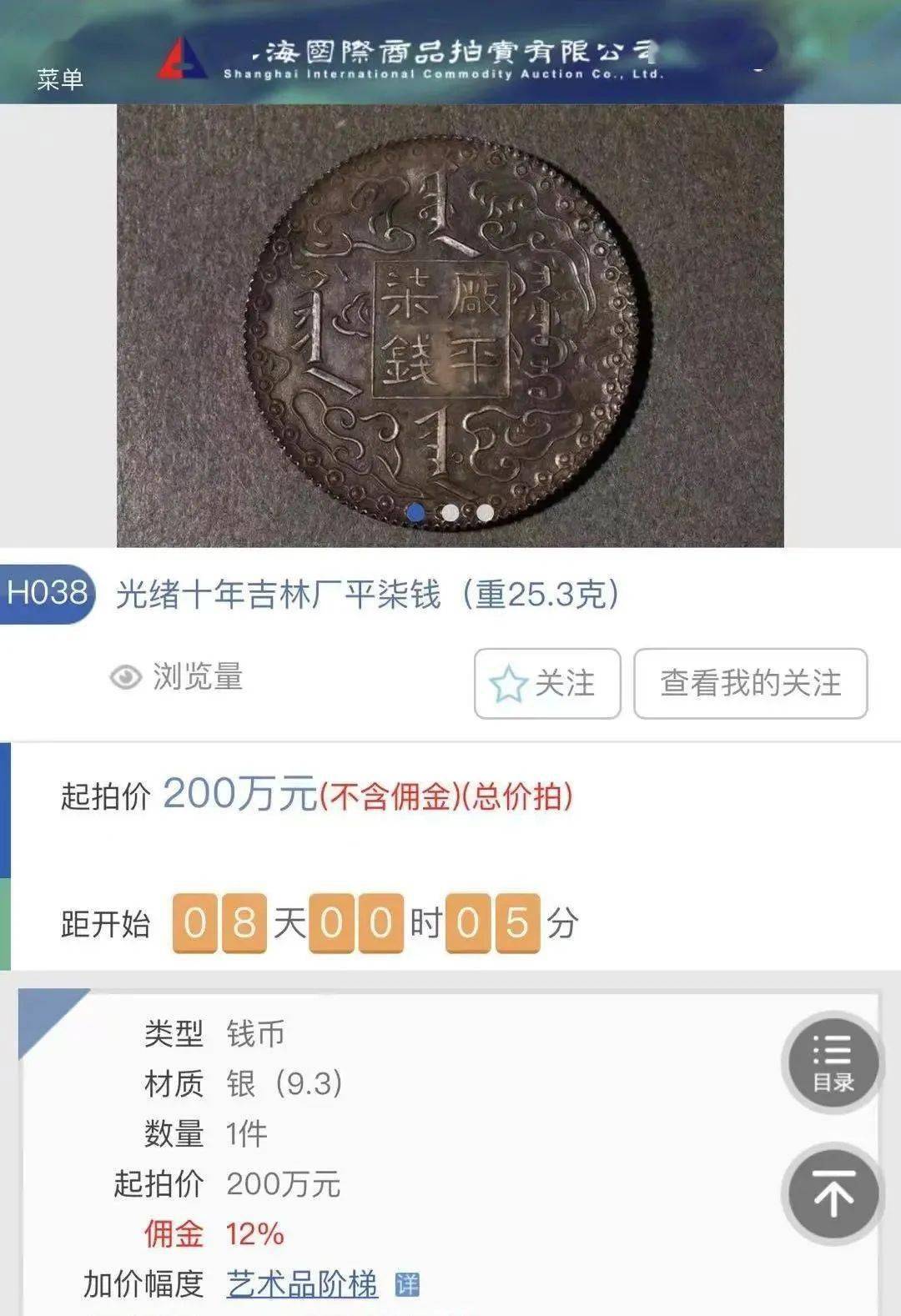
Task: Click the eye icon to view page views
Action: tap(125, 677)
